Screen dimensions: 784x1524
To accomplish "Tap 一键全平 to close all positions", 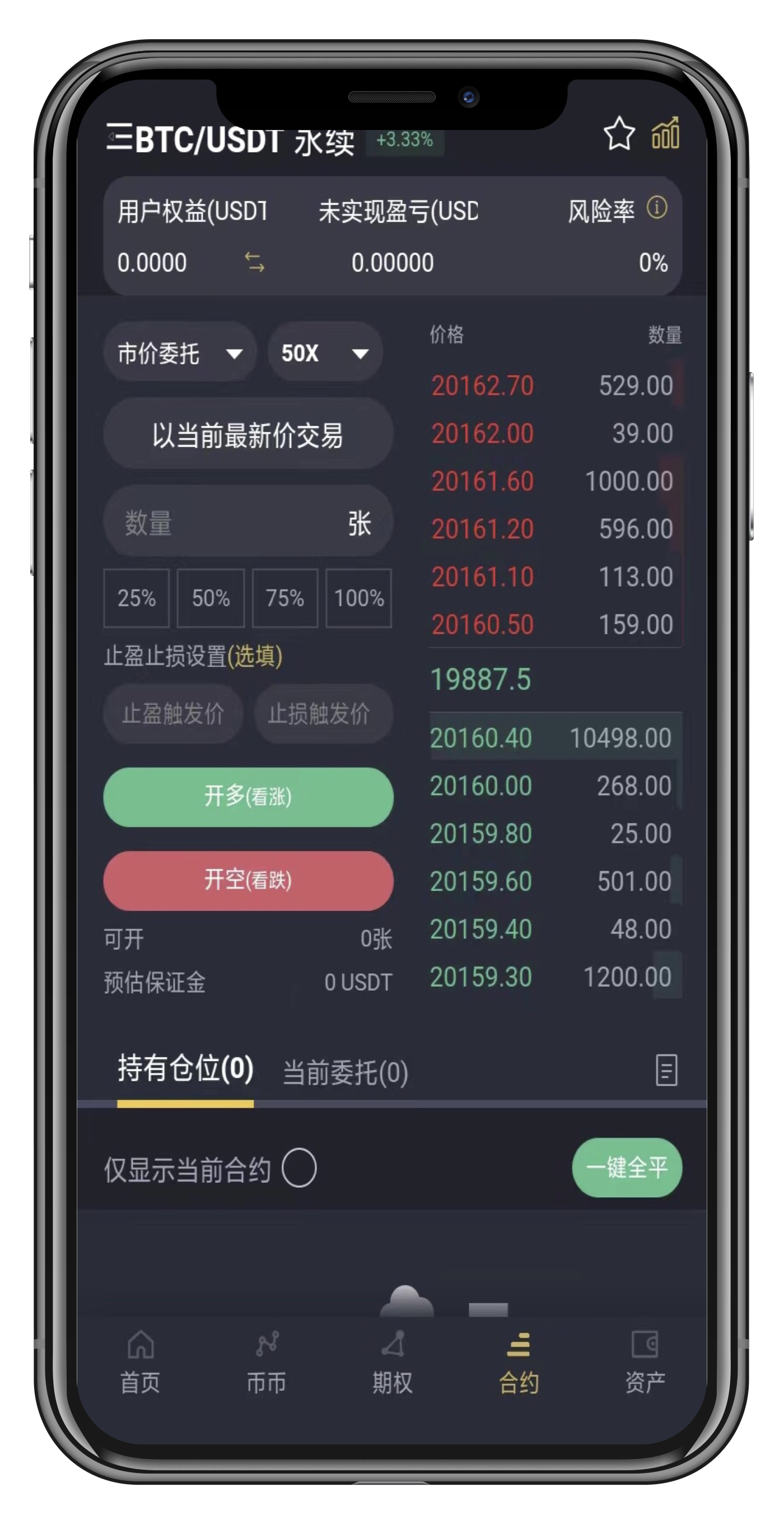I will (627, 1167).
